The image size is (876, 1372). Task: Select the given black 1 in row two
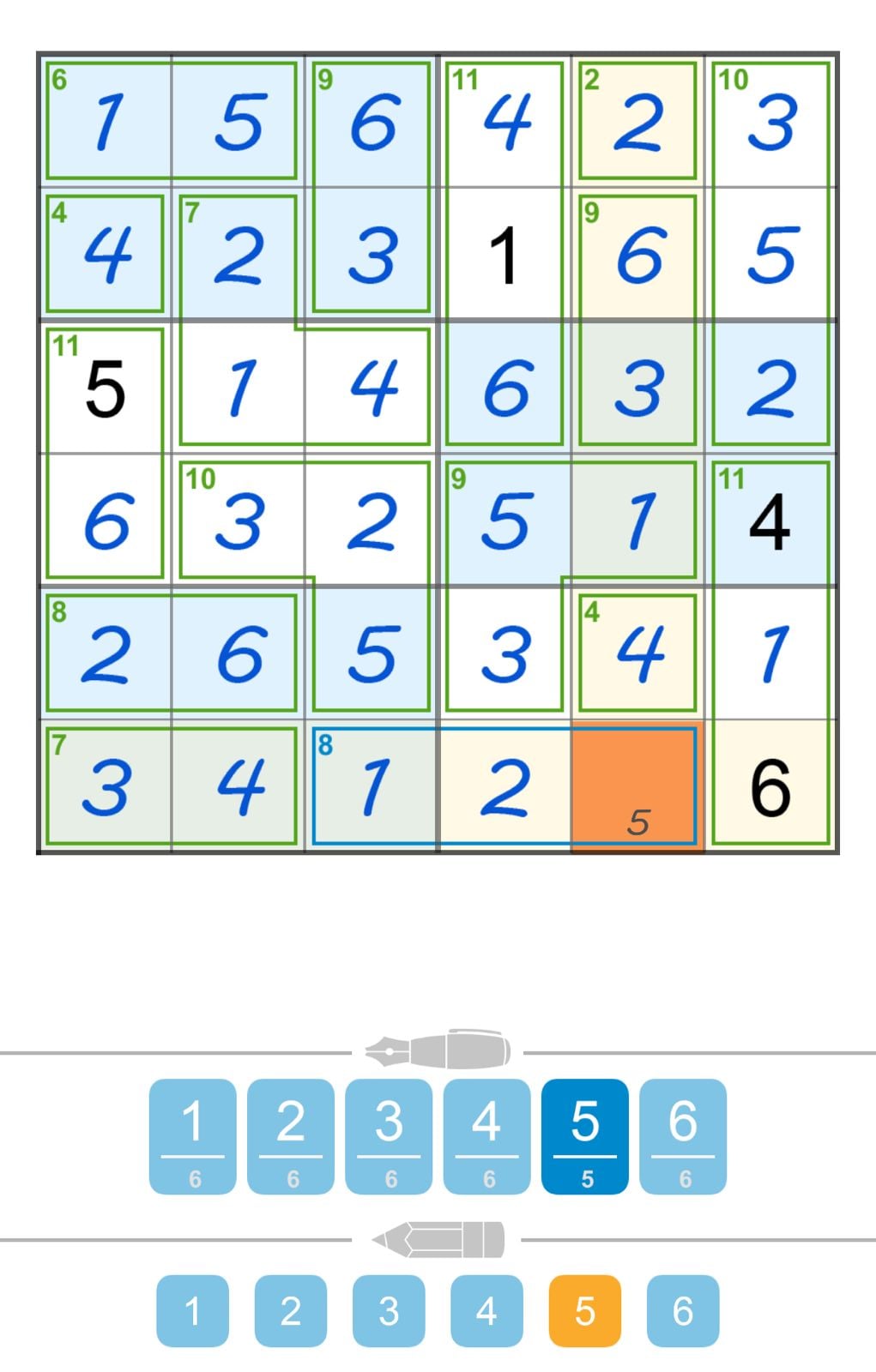[504, 255]
